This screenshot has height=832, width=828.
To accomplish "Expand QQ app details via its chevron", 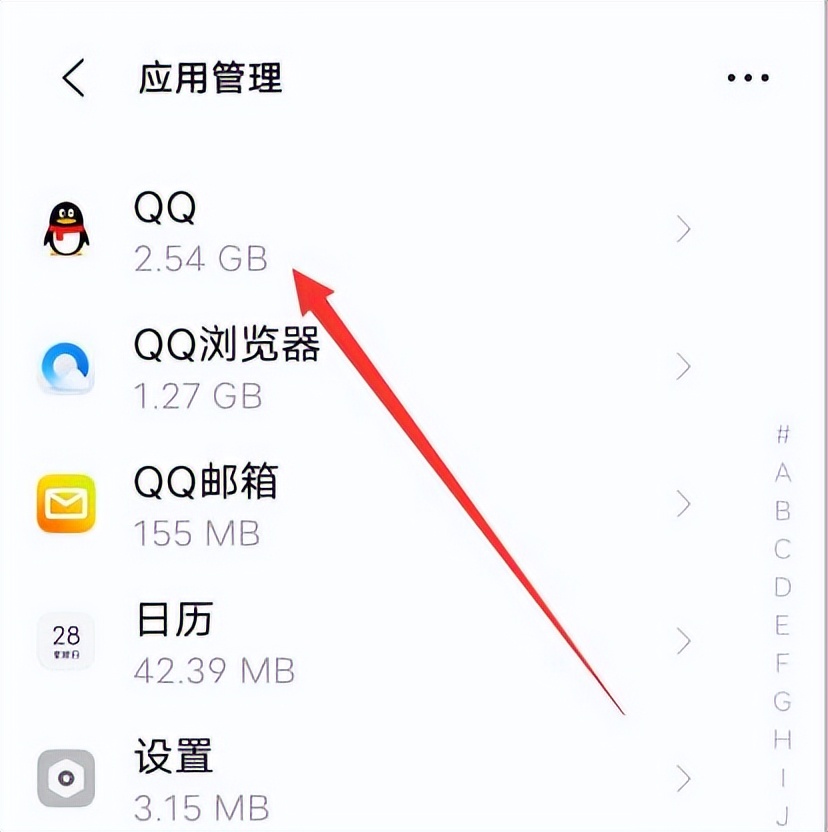I will pos(684,230).
